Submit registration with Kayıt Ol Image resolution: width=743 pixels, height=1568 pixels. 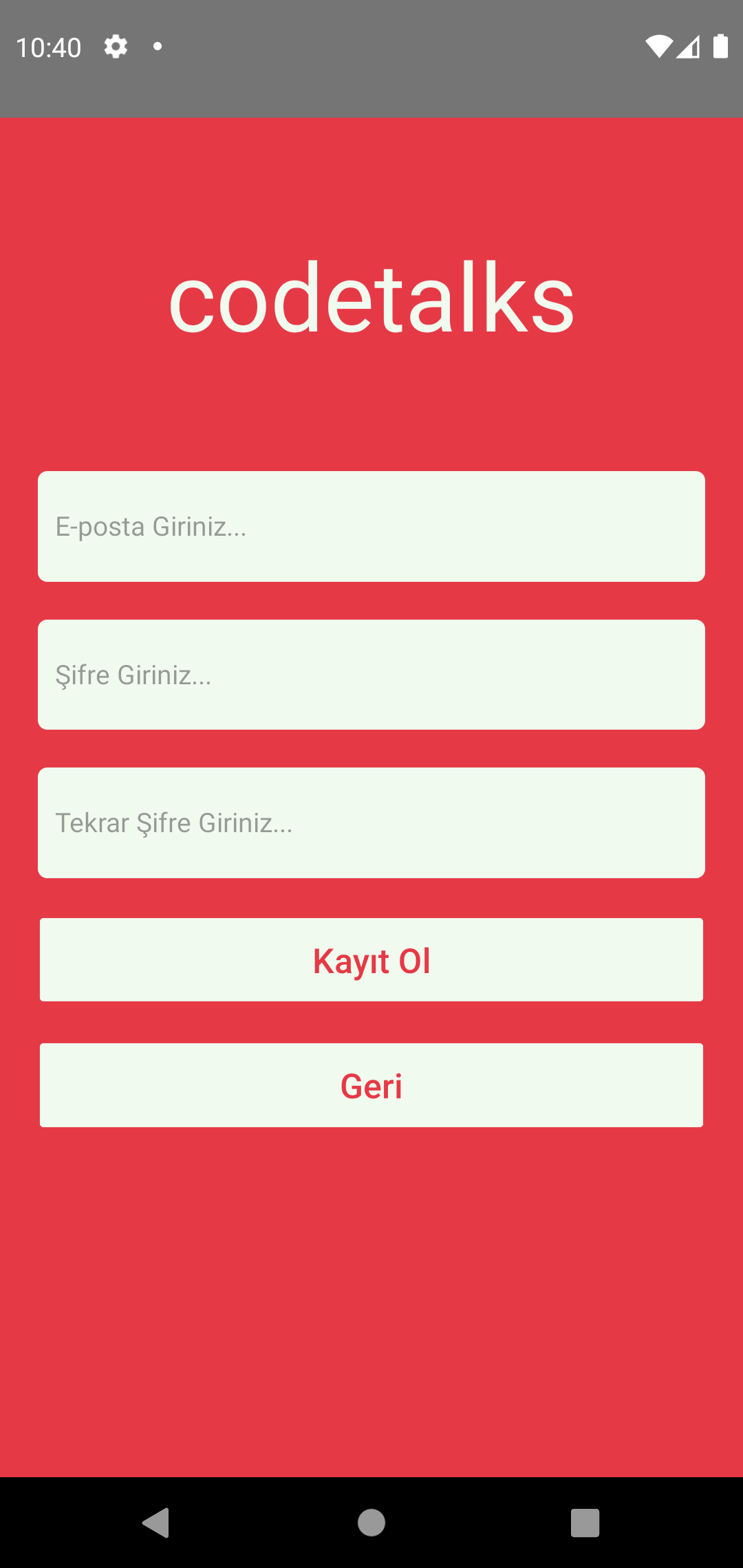371,959
